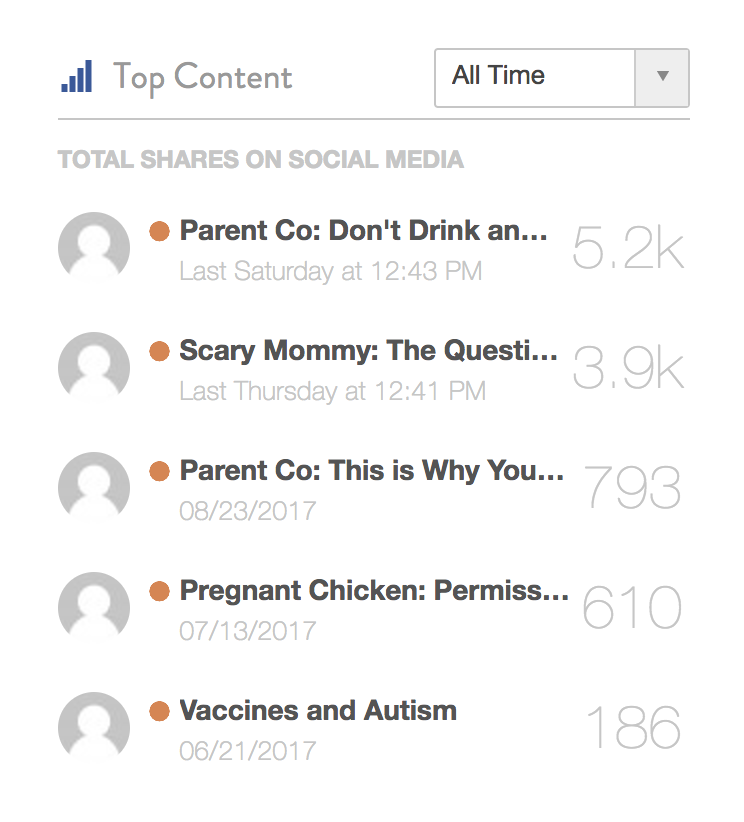
Task: Open the Parent Co: Don't Drink post
Action: pyautogui.click(x=363, y=231)
